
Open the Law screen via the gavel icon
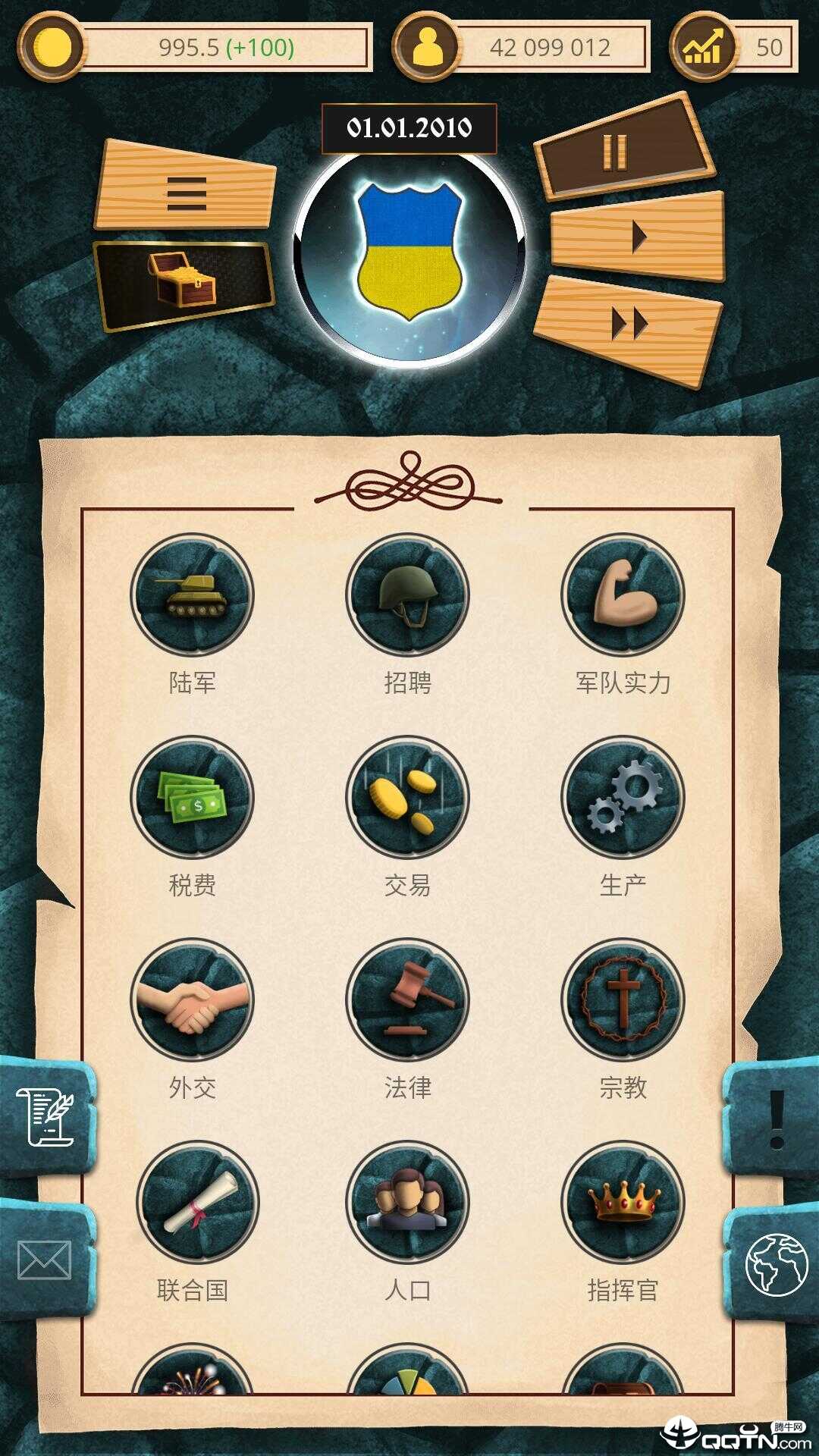[x=408, y=1001]
